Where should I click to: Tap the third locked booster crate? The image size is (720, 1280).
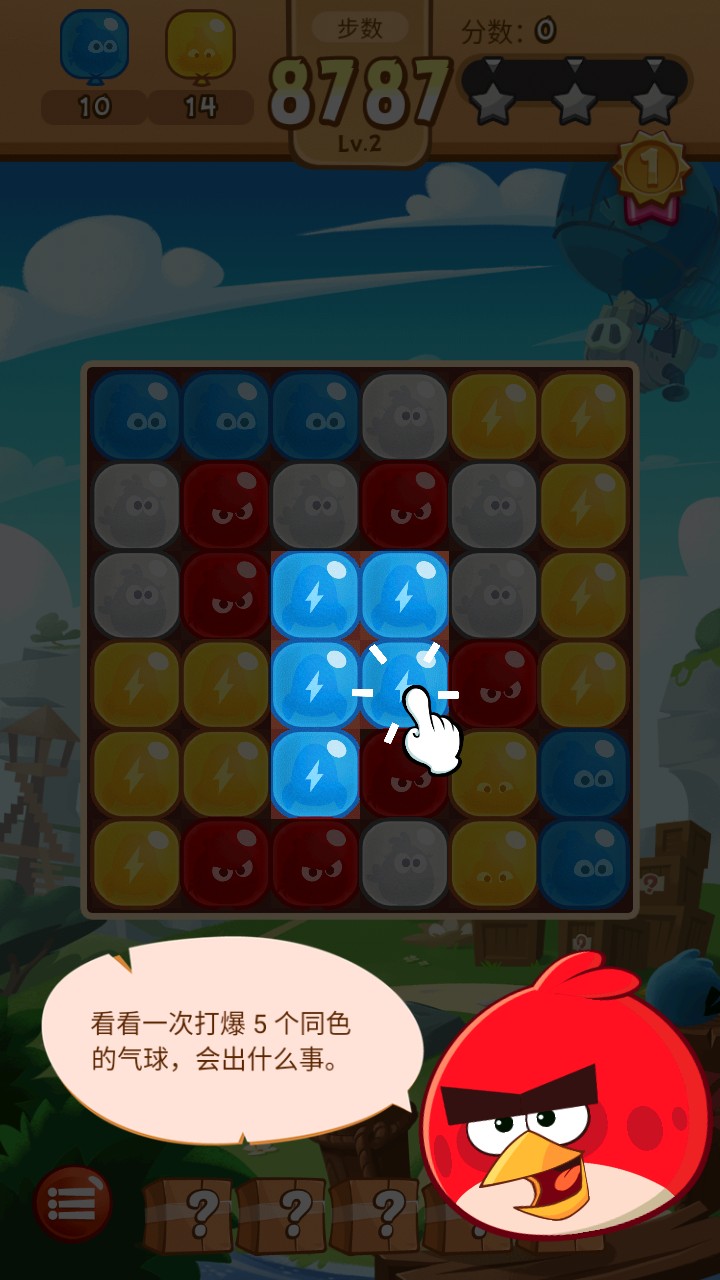pyautogui.click(x=378, y=1214)
